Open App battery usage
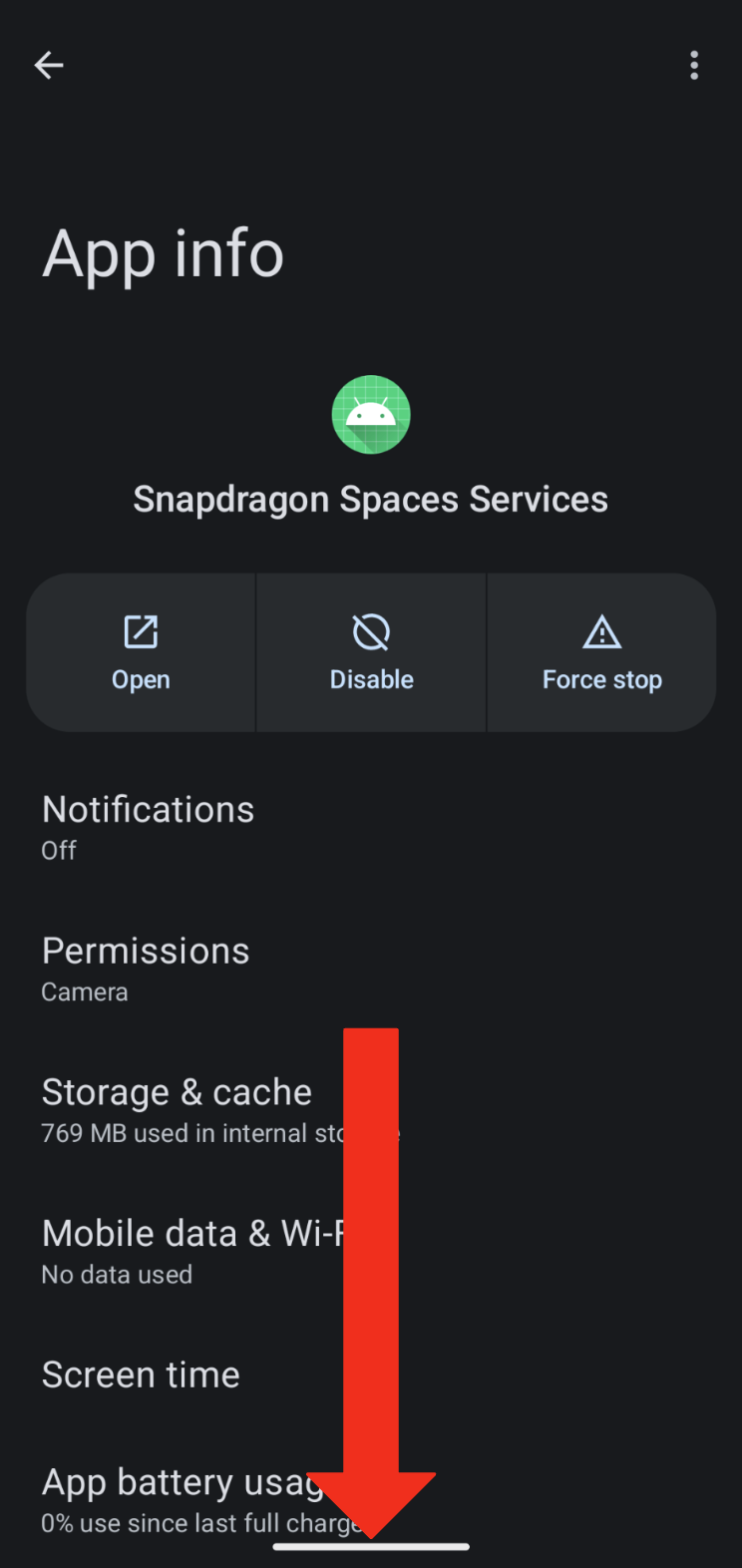This screenshot has height=1568, width=742. 371,1499
